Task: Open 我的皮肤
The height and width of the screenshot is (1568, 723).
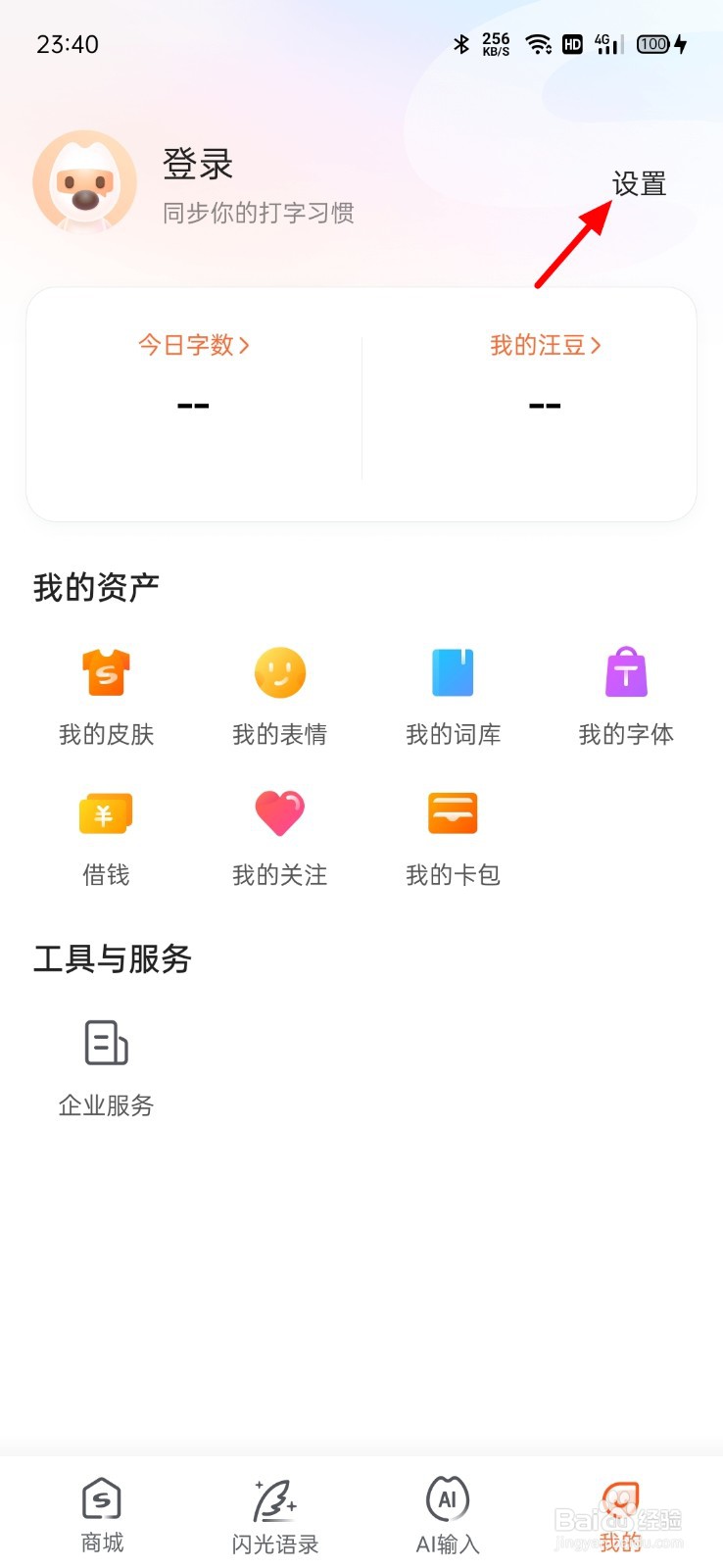Action: pos(106,695)
